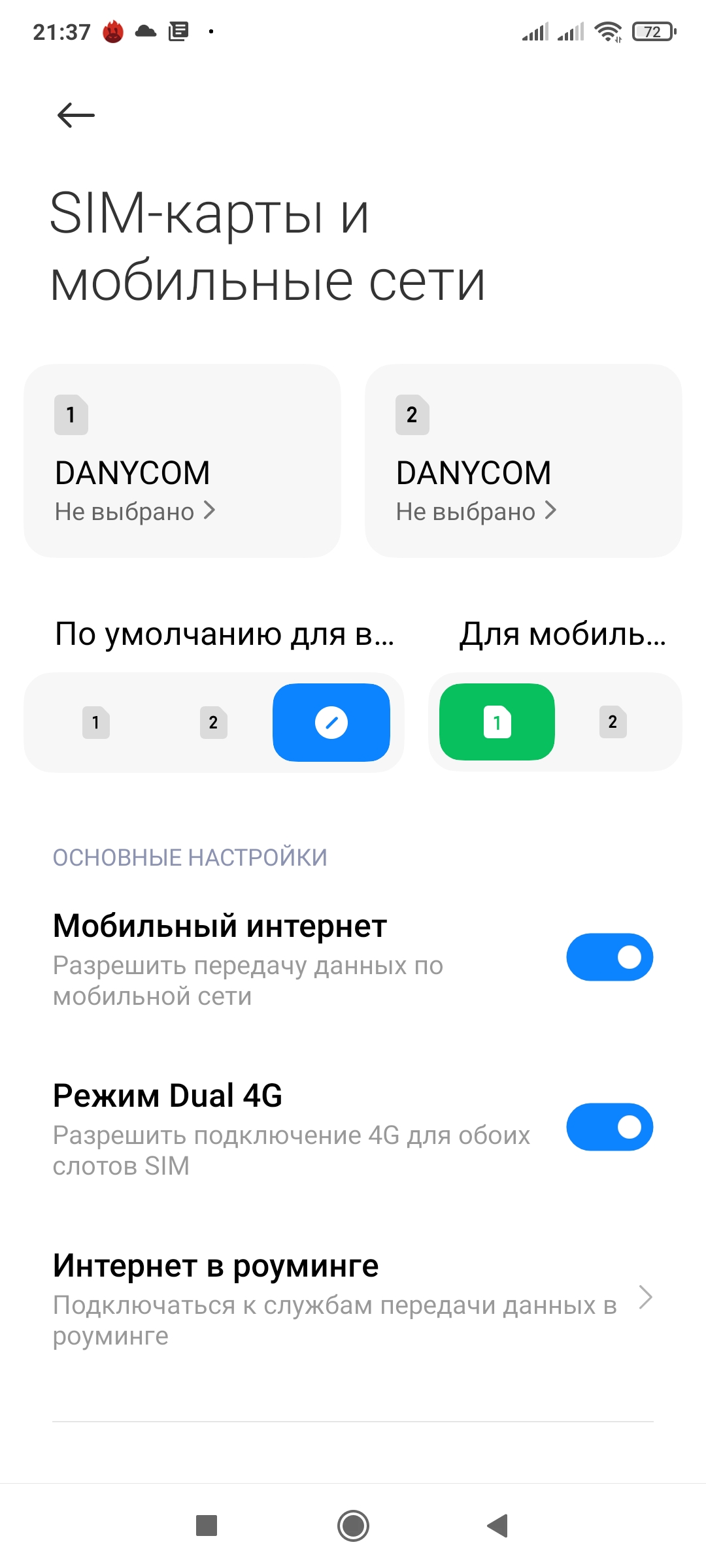
Task: Turn off Мобильный интернет switch
Action: point(609,957)
